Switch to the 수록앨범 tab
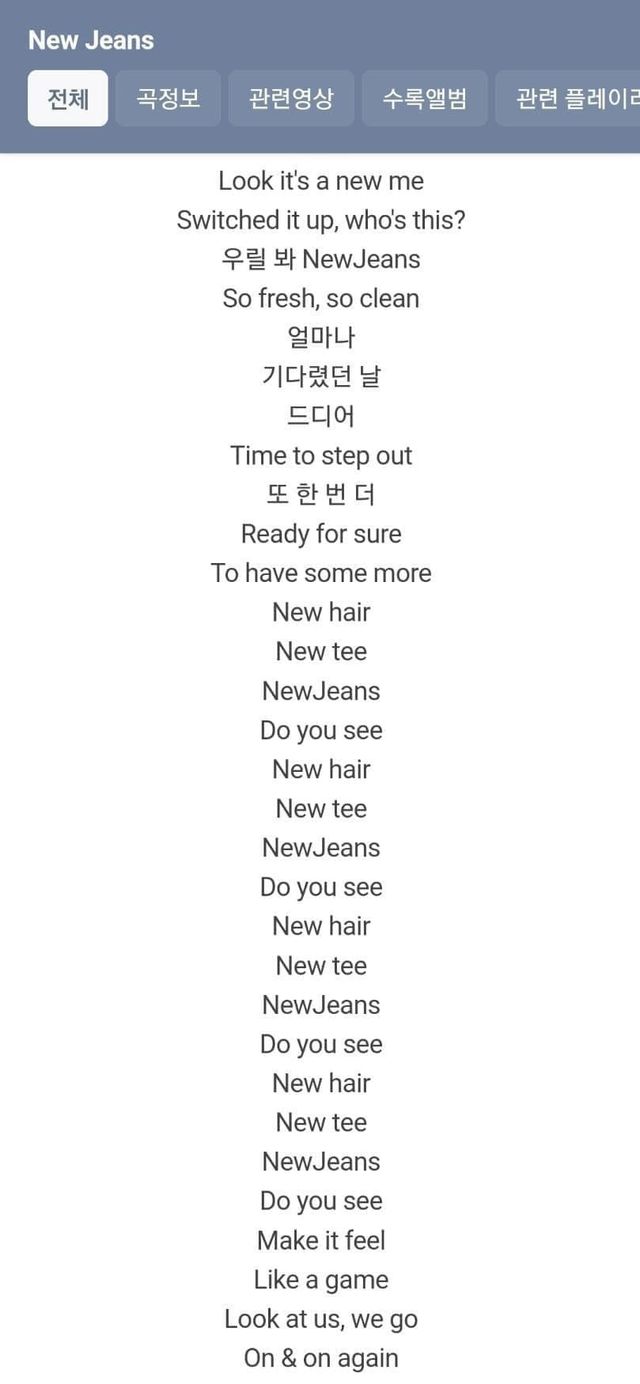 (x=424, y=98)
